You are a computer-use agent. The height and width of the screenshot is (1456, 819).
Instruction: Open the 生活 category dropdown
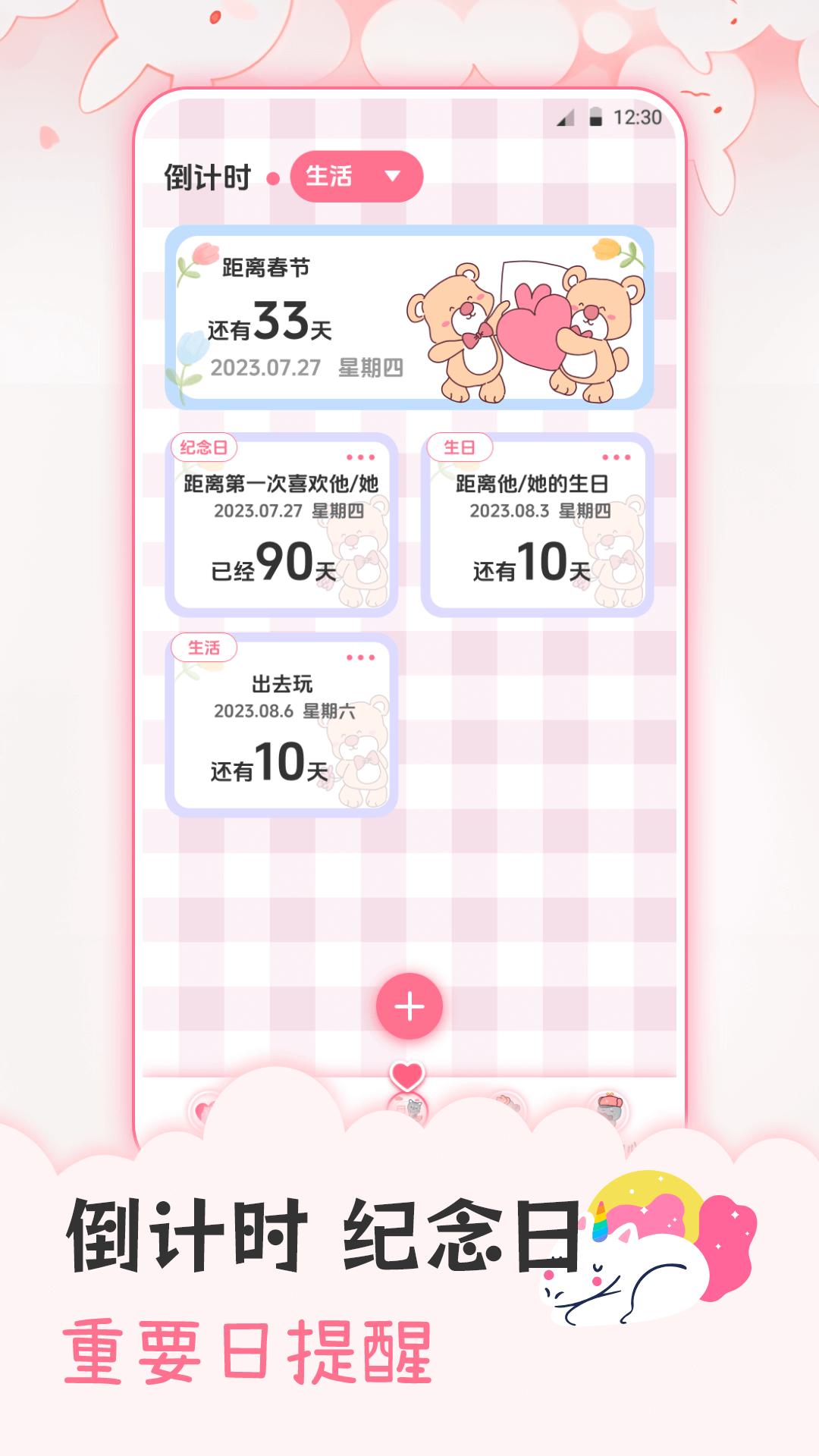[x=356, y=177]
